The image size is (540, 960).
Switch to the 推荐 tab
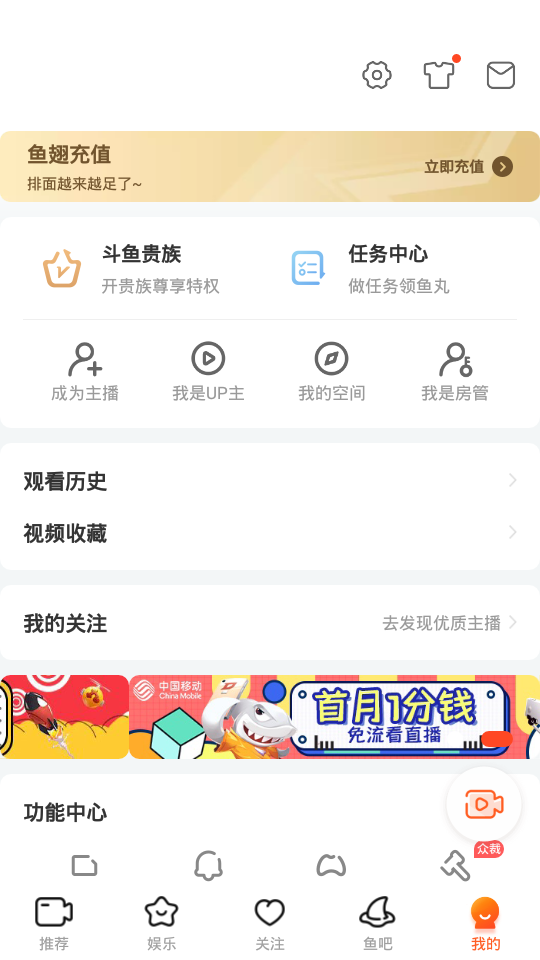[54, 924]
